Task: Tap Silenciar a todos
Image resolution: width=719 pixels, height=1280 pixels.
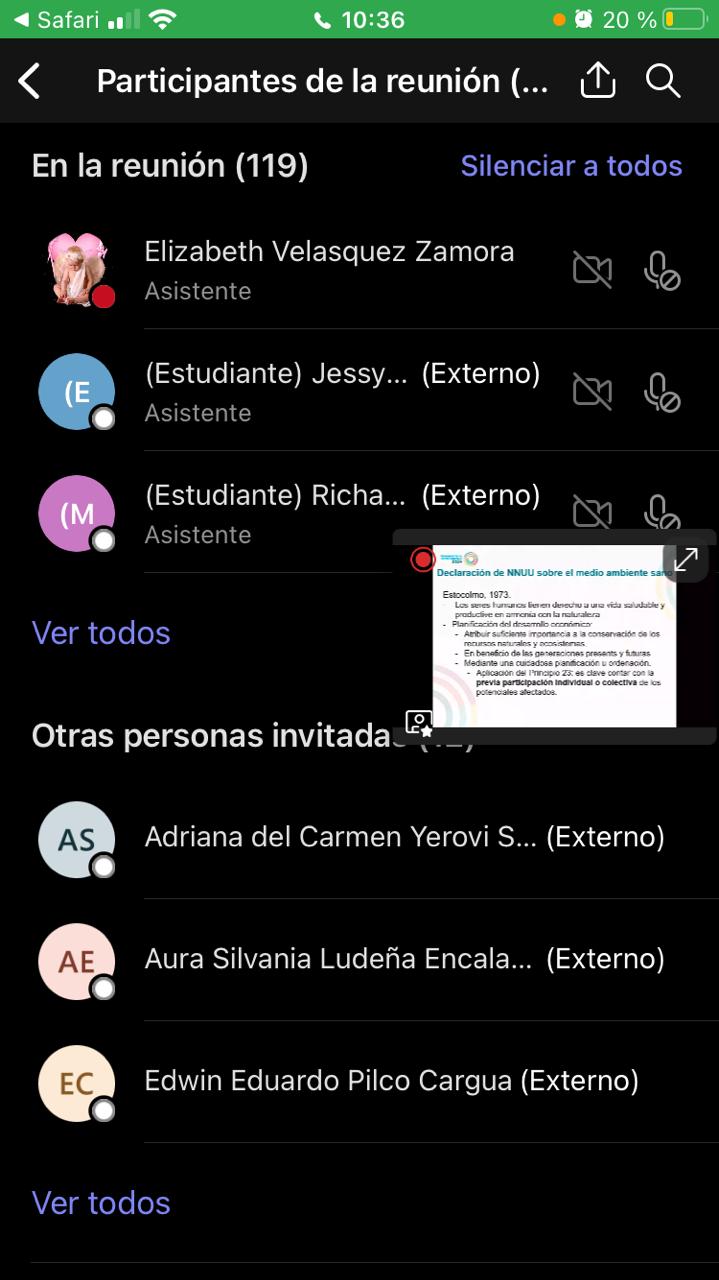Action: 571,166
